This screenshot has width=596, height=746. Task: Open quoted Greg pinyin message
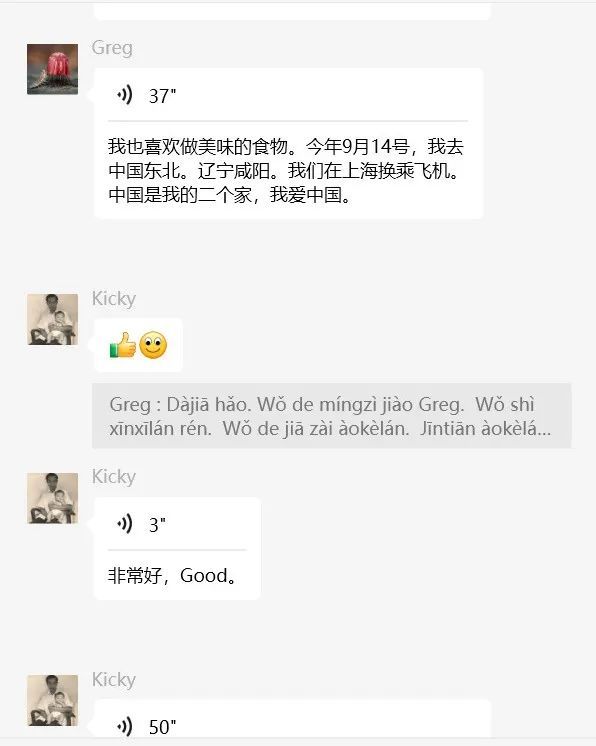[x=332, y=416]
